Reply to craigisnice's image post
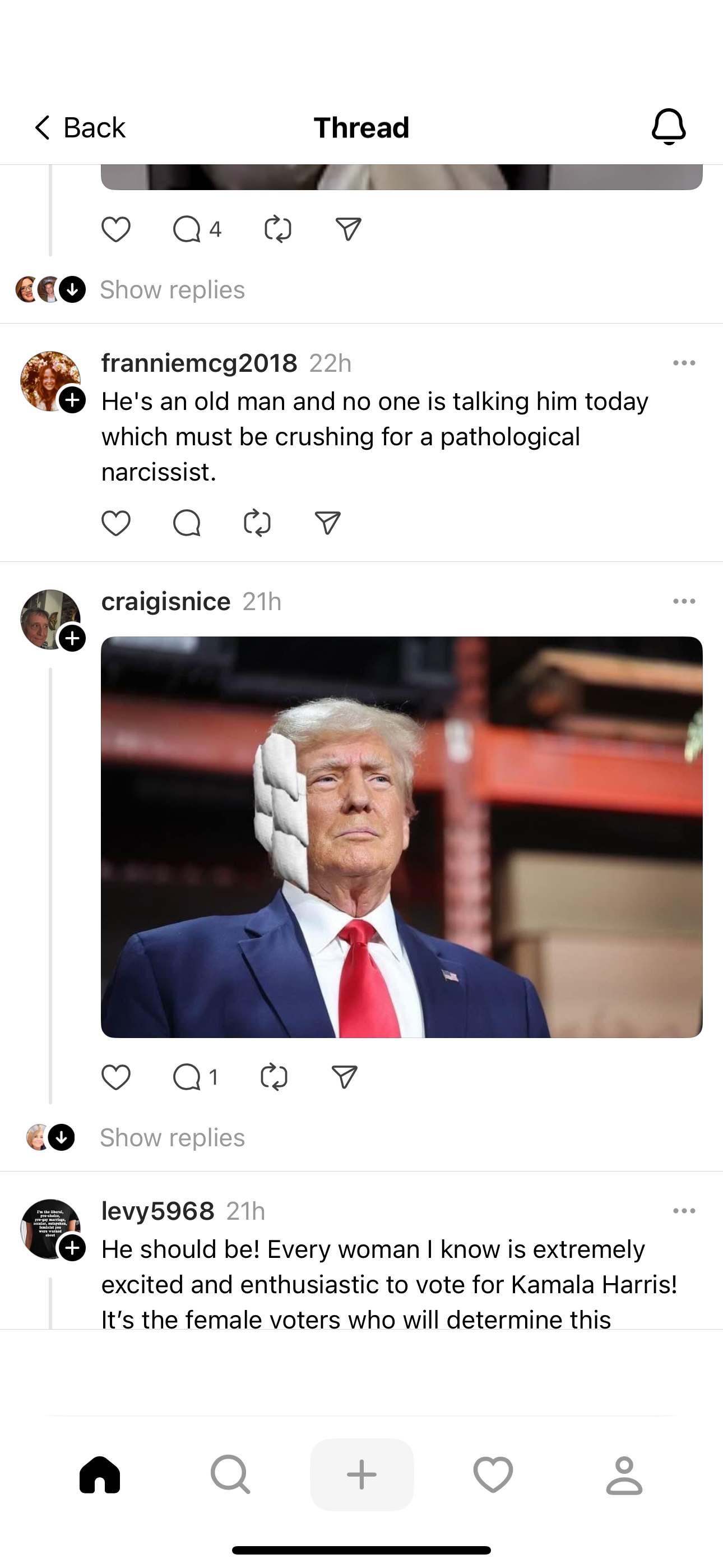Viewport: 723px width, 1568px height. point(186,1077)
